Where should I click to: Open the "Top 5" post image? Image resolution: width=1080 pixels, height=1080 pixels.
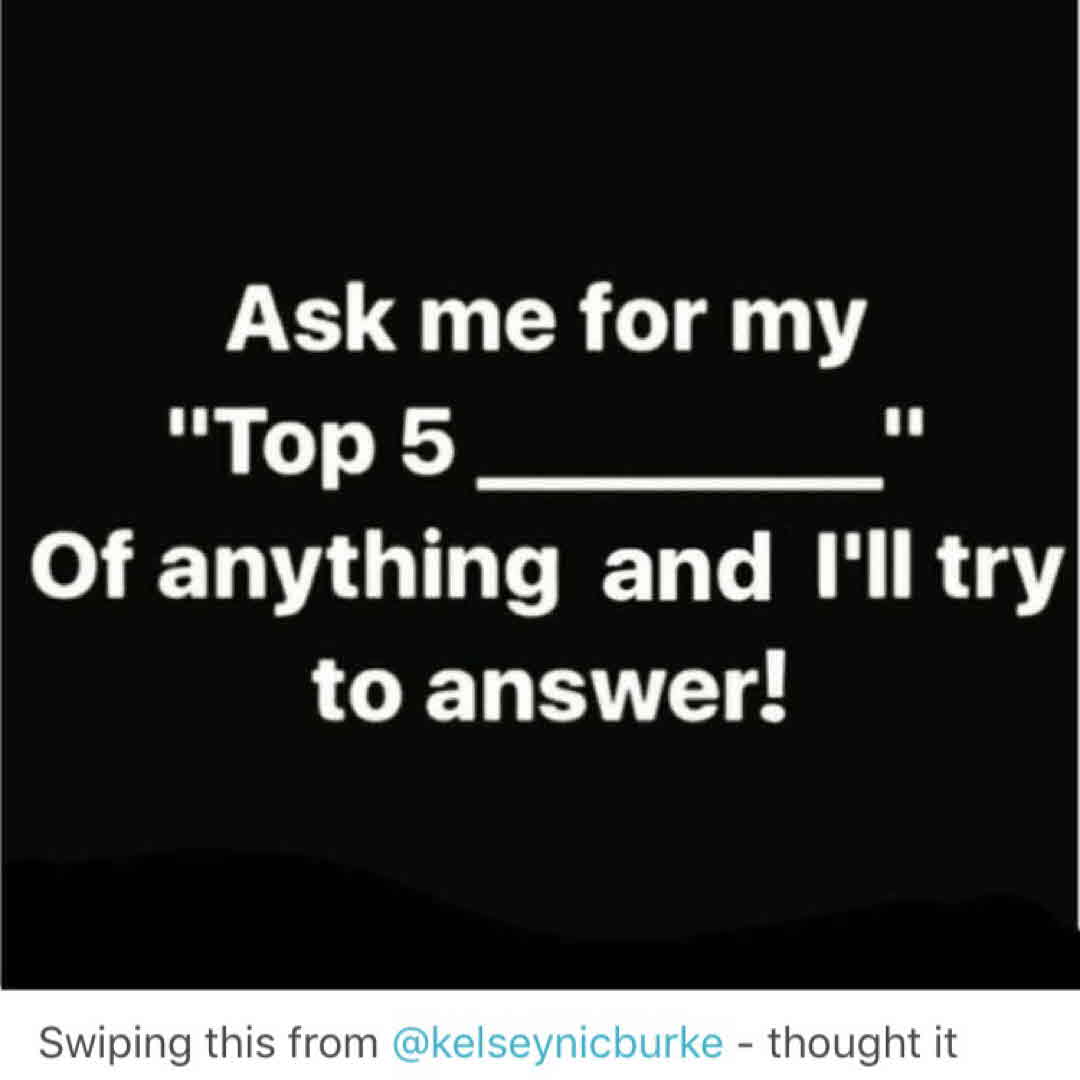tap(540, 495)
